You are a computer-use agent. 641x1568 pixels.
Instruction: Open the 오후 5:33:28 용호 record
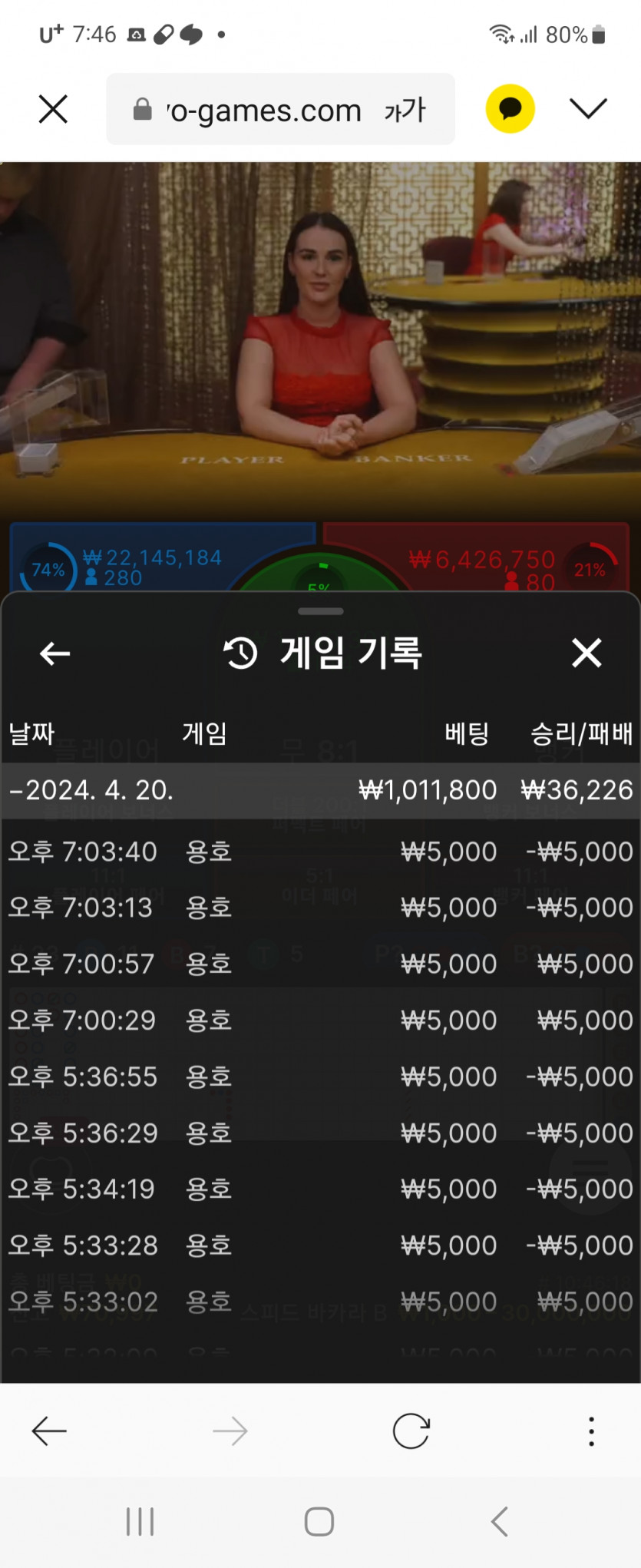pyautogui.click(x=320, y=1245)
